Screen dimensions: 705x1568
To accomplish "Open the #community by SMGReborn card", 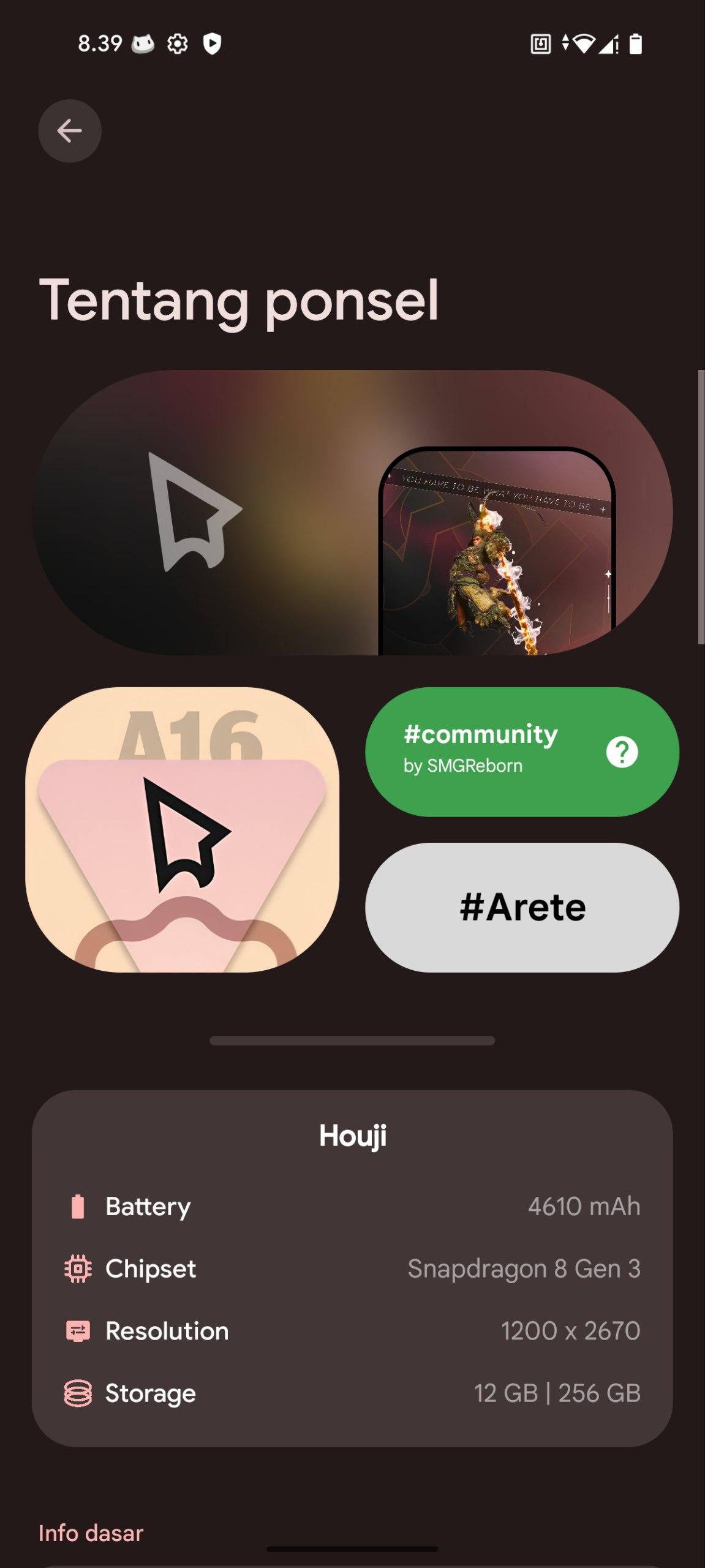I will pyautogui.click(x=522, y=752).
